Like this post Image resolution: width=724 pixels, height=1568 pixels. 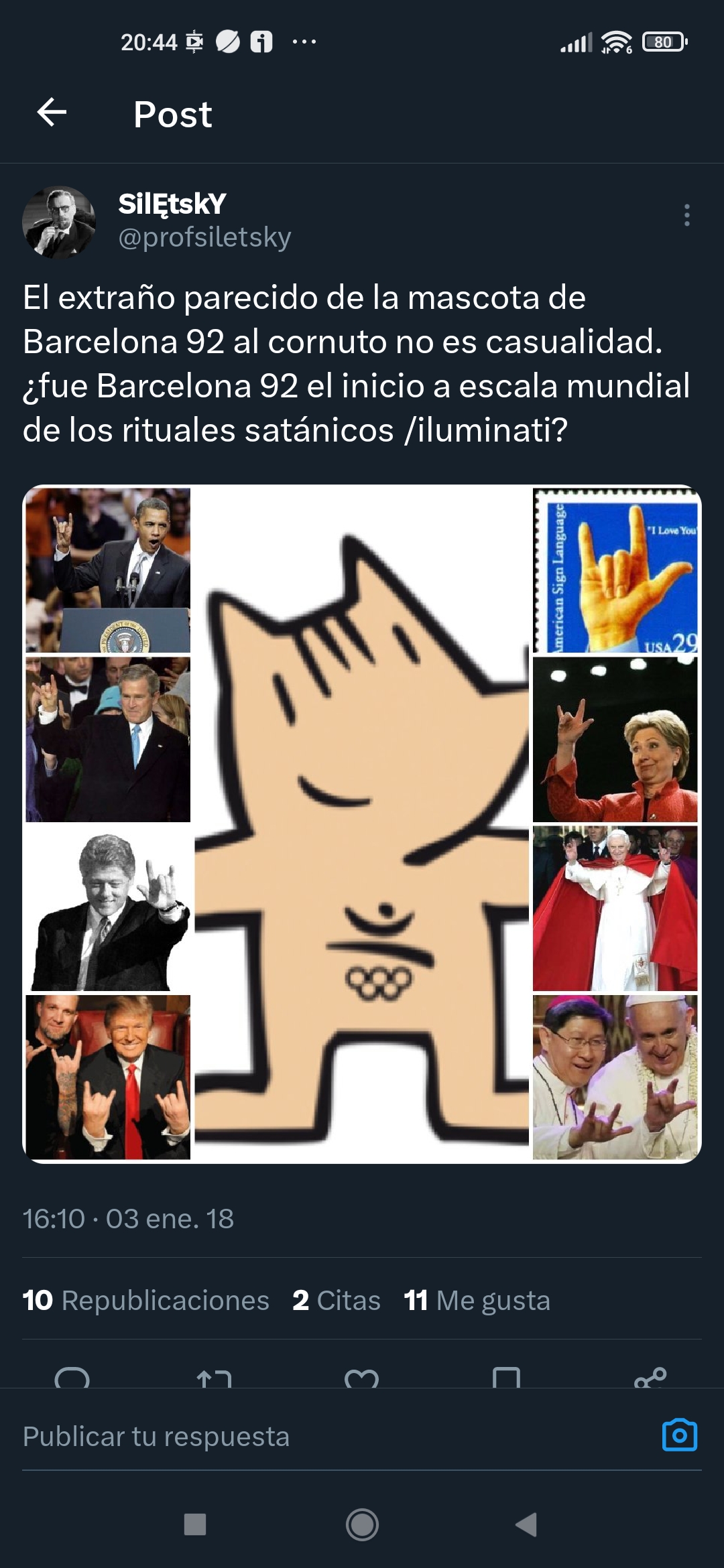tap(361, 1378)
